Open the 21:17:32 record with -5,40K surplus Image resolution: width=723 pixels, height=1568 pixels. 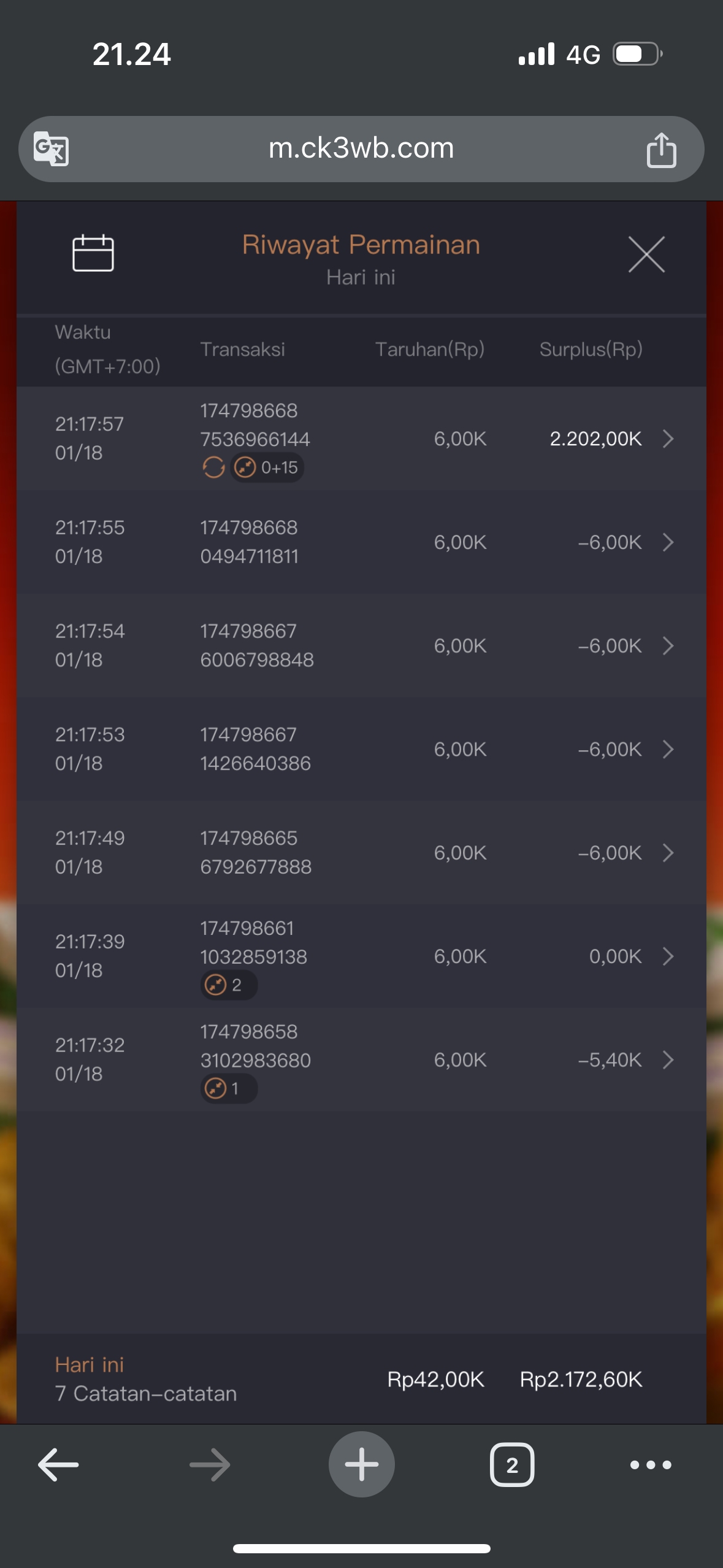[668, 1059]
